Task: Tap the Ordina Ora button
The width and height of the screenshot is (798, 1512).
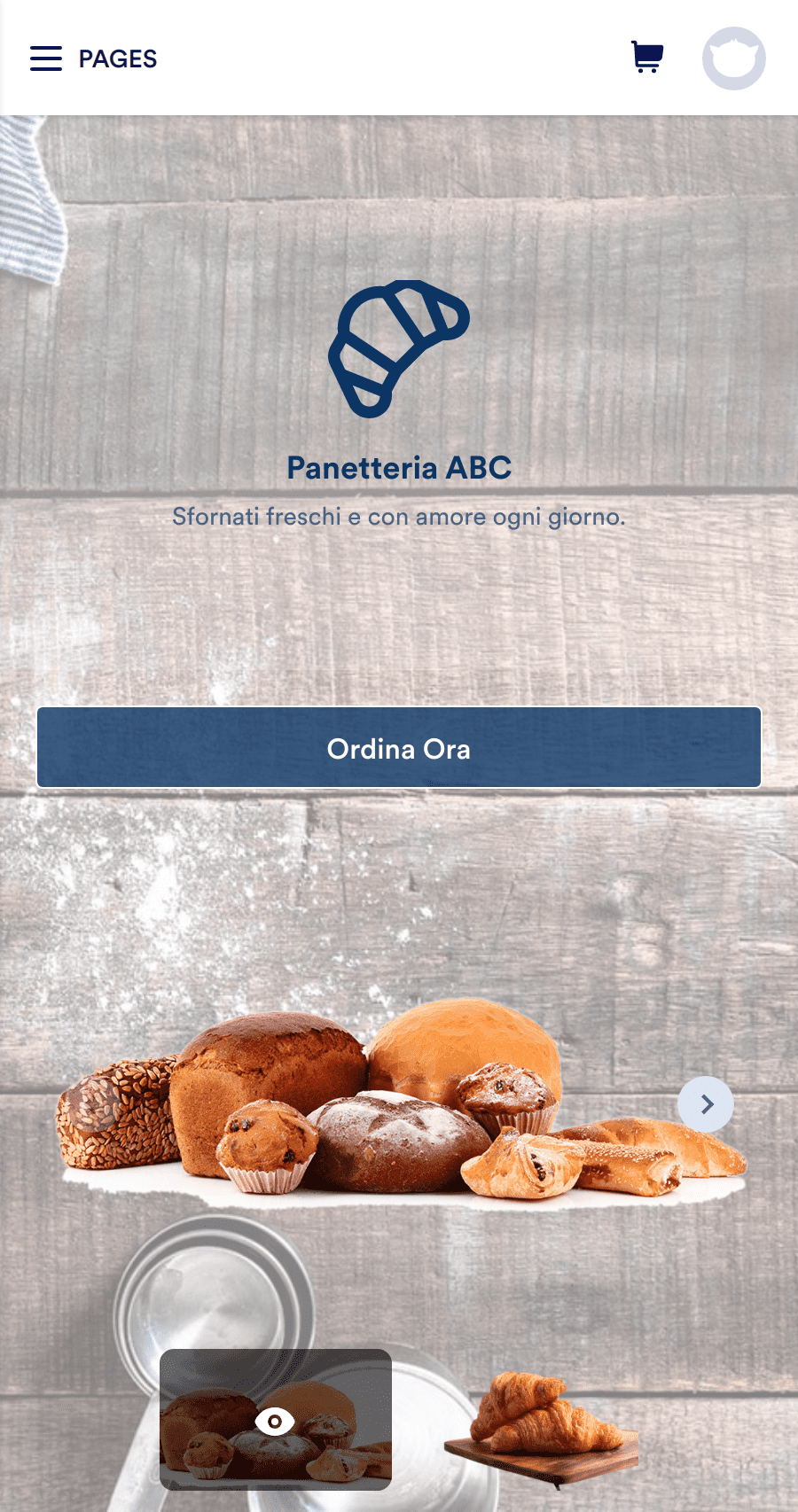Action: pos(399,747)
